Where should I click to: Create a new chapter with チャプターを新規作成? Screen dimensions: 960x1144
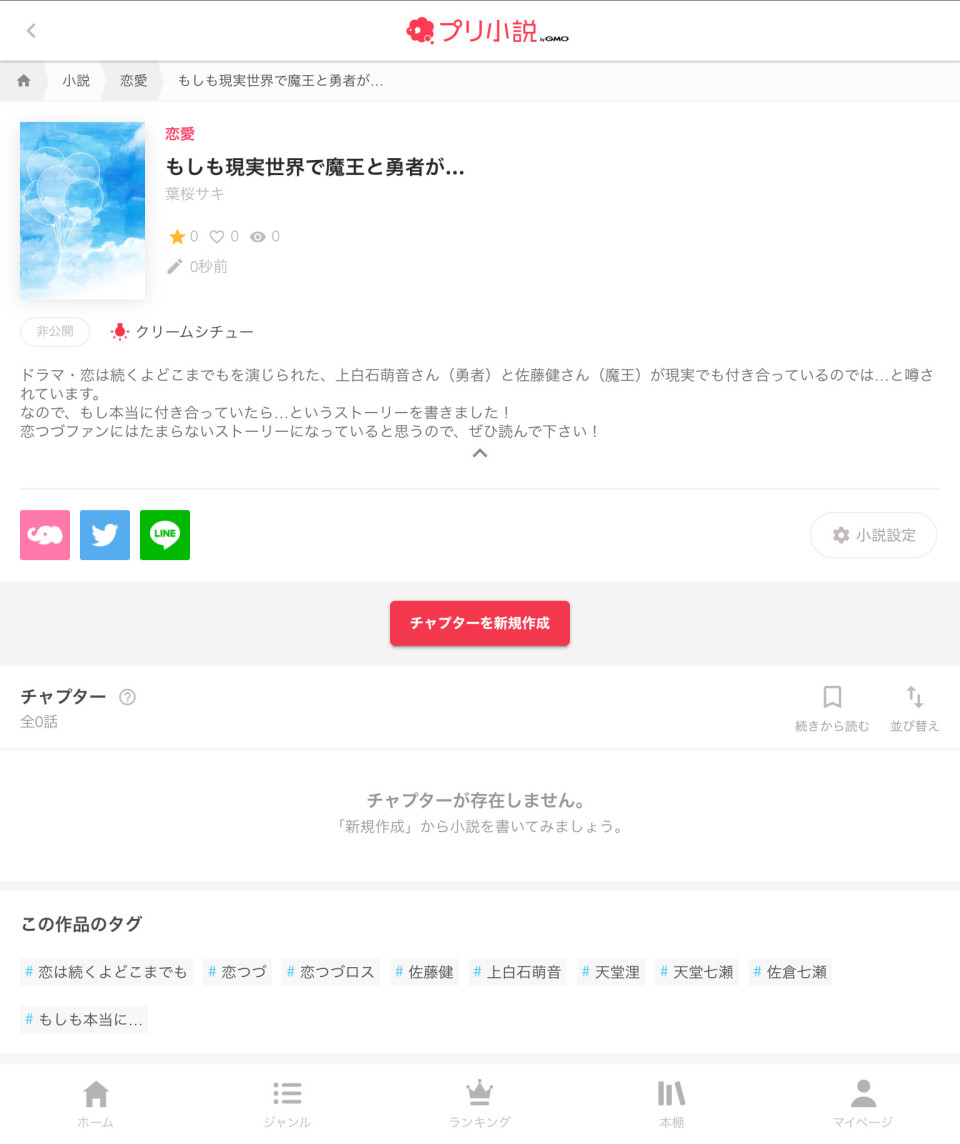[480, 623]
